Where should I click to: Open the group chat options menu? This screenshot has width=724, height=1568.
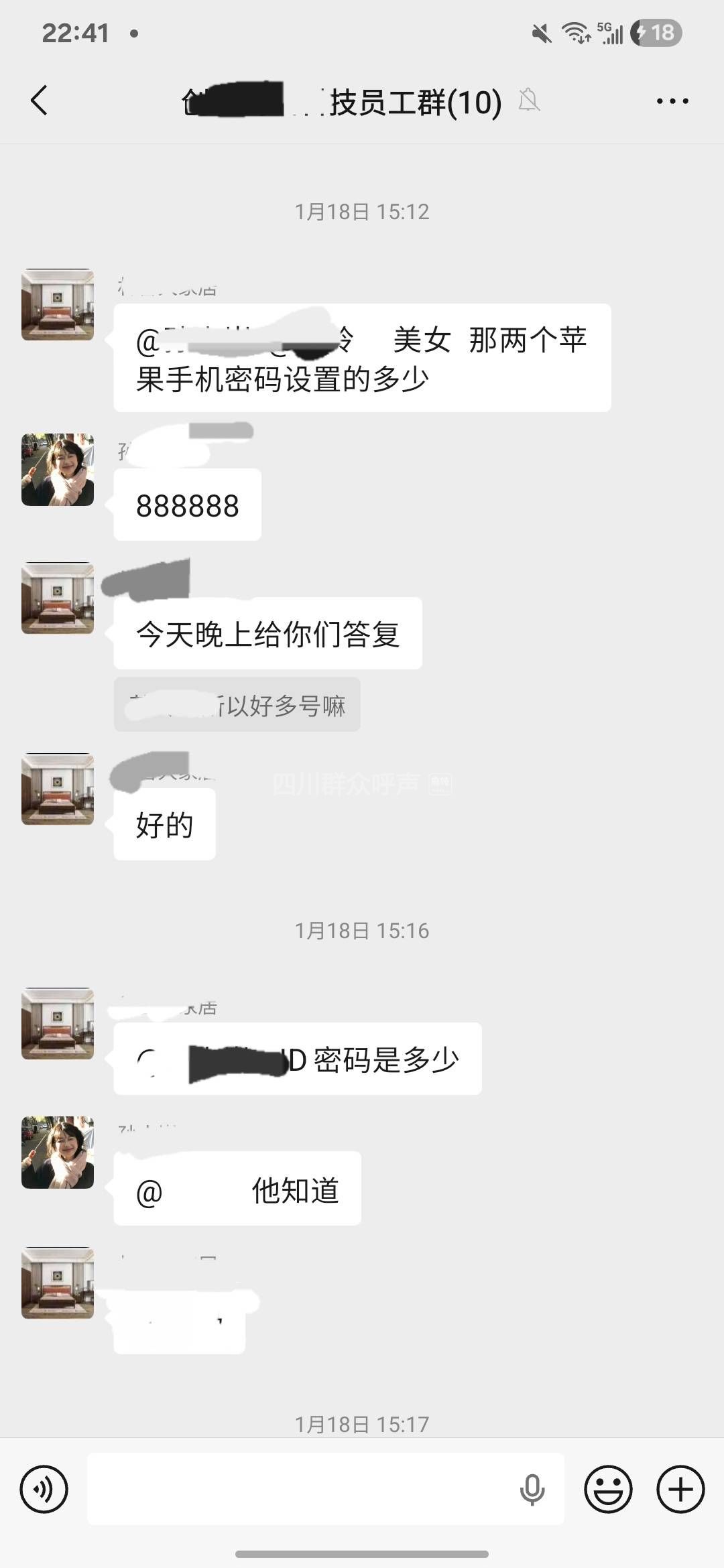(x=672, y=101)
